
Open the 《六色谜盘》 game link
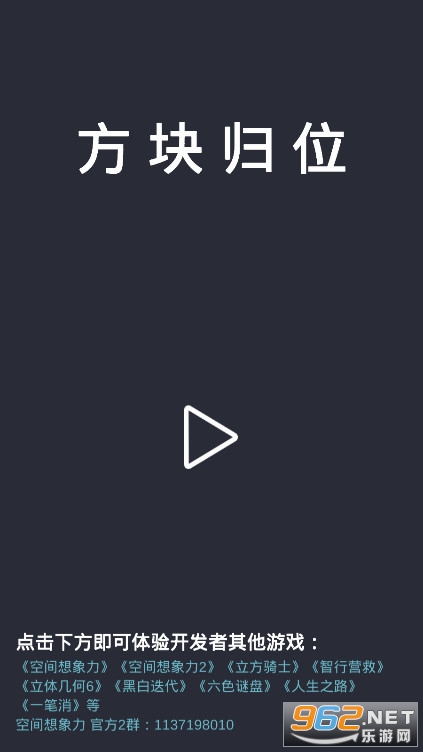tap(235, 686)
